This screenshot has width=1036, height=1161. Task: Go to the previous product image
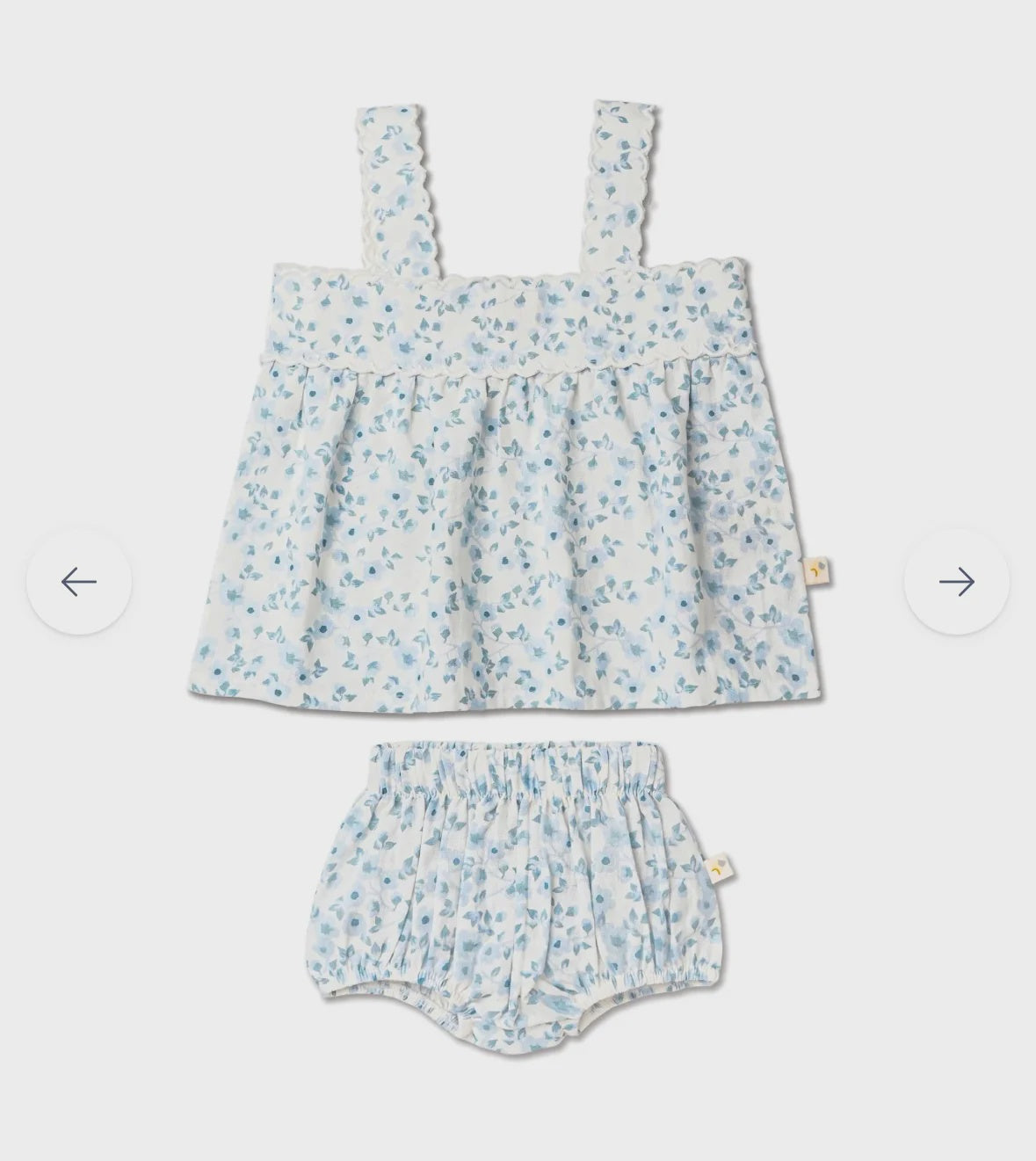coord(79,581)
